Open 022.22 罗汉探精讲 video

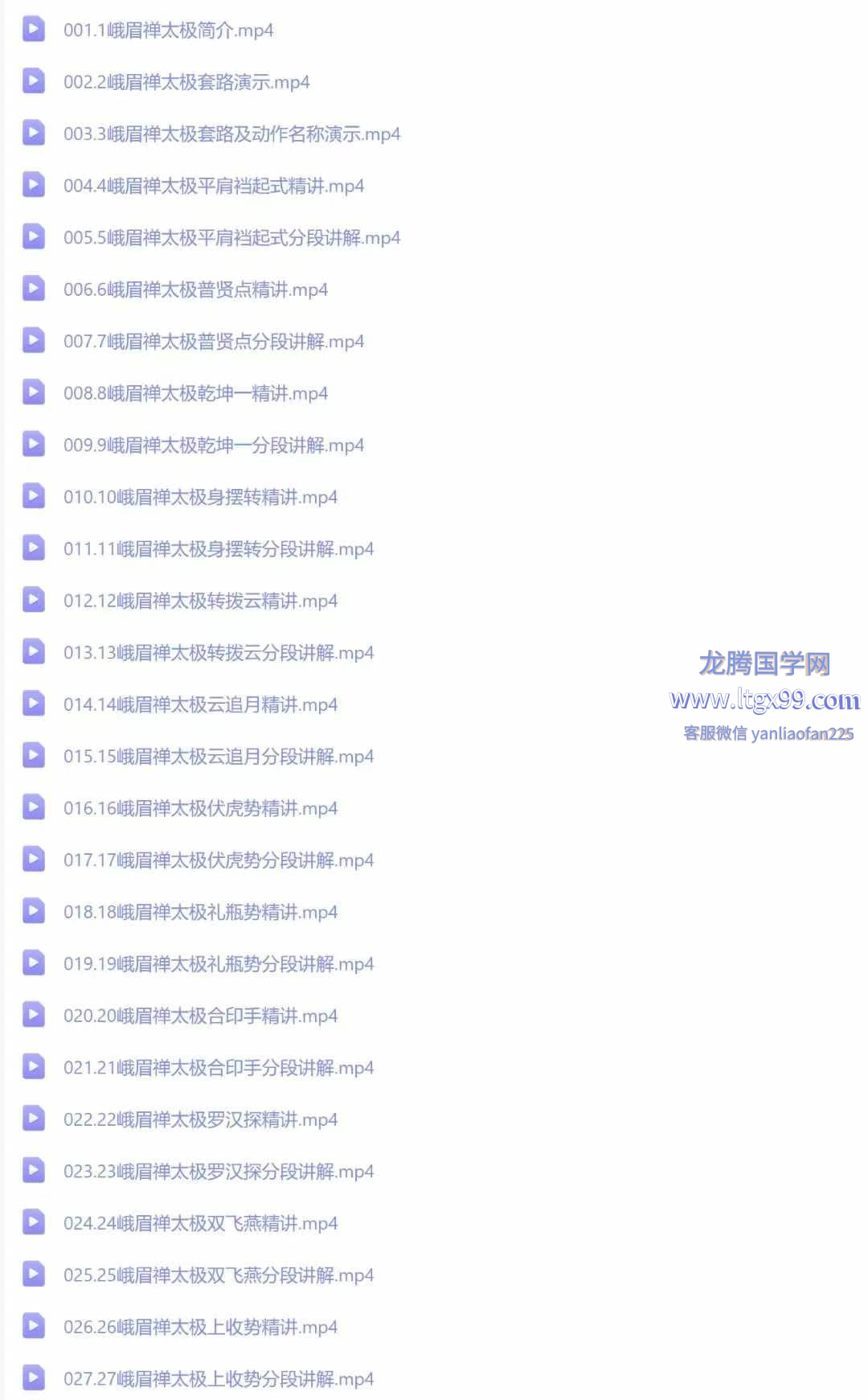point(201,1119)
